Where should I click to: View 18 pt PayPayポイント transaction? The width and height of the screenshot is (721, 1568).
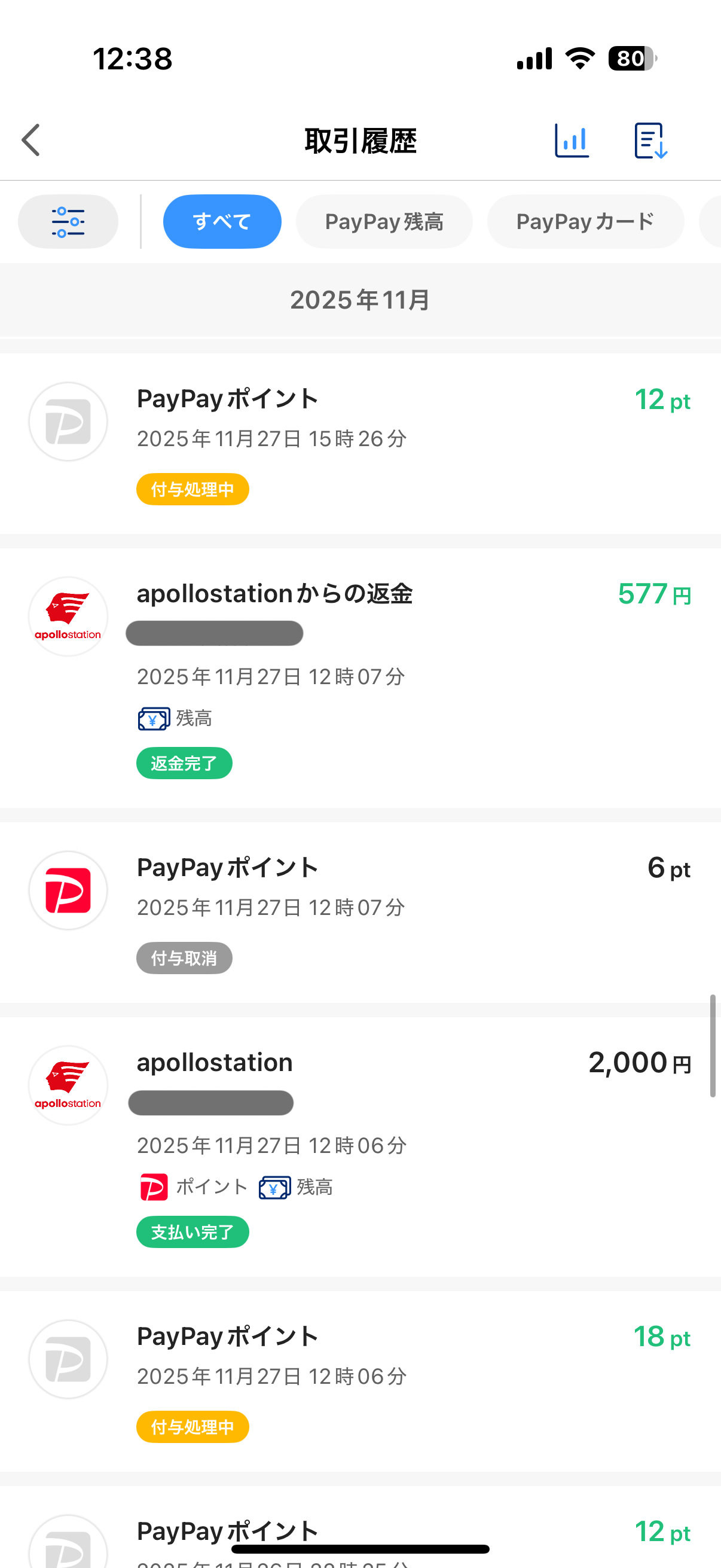tap(360, 1380)
